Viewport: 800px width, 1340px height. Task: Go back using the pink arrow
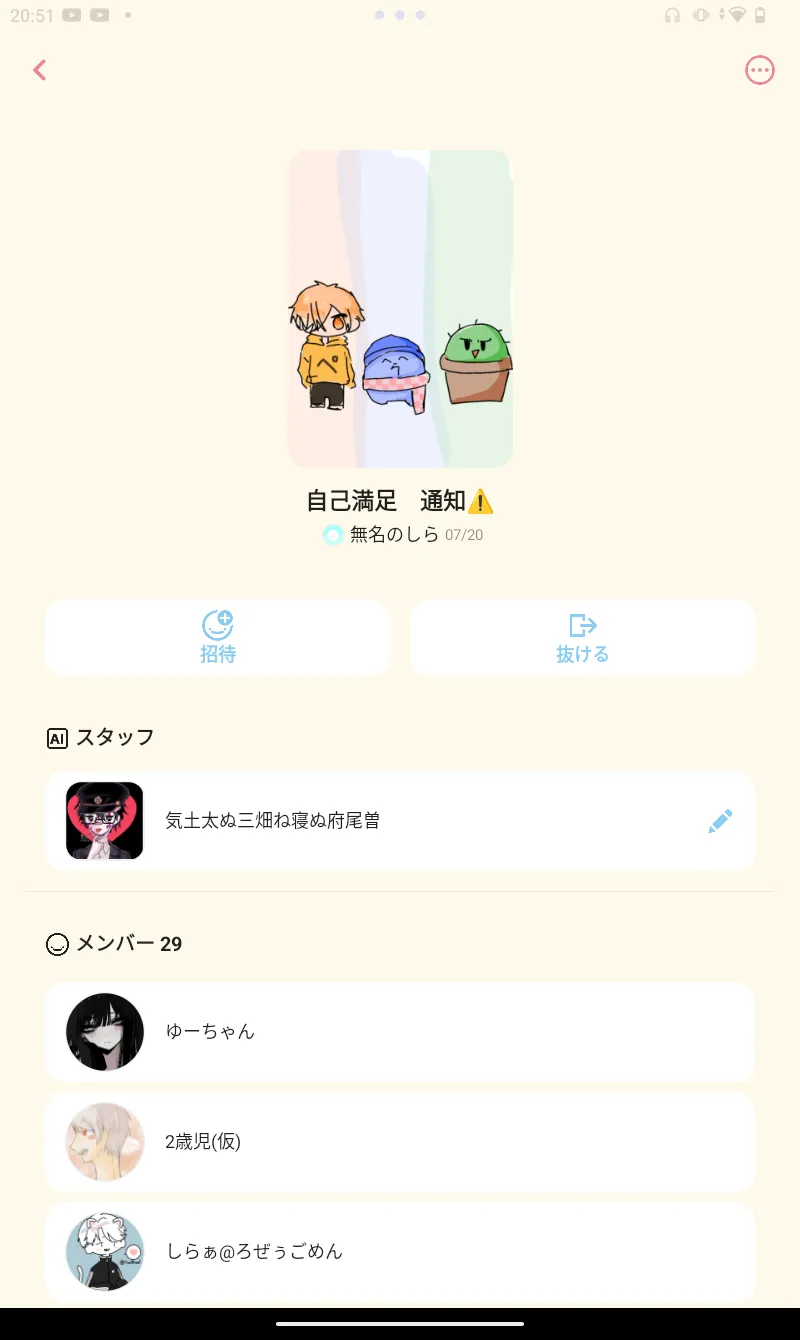40,70
